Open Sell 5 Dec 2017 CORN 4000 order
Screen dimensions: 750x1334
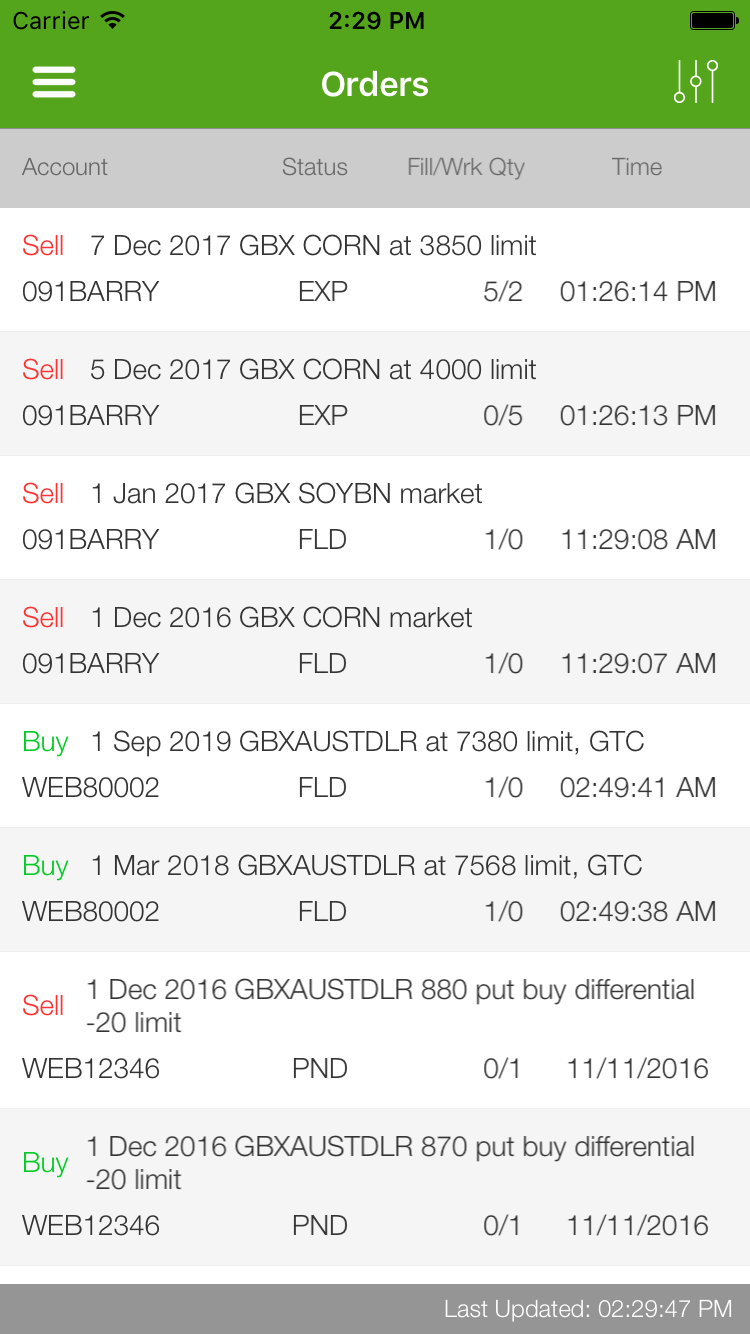(375, 393)
